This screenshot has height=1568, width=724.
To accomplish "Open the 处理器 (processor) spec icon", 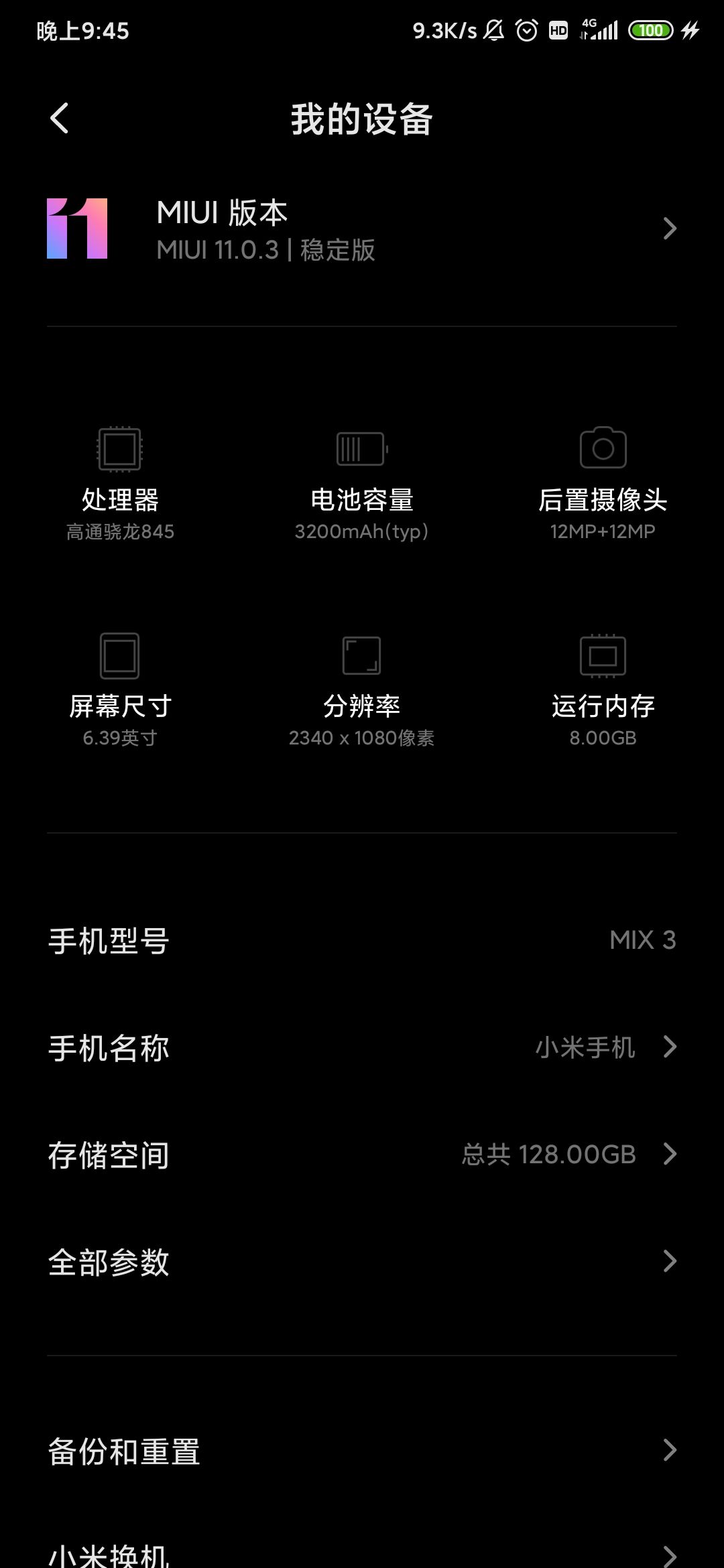I will click(x=121, y=449).
